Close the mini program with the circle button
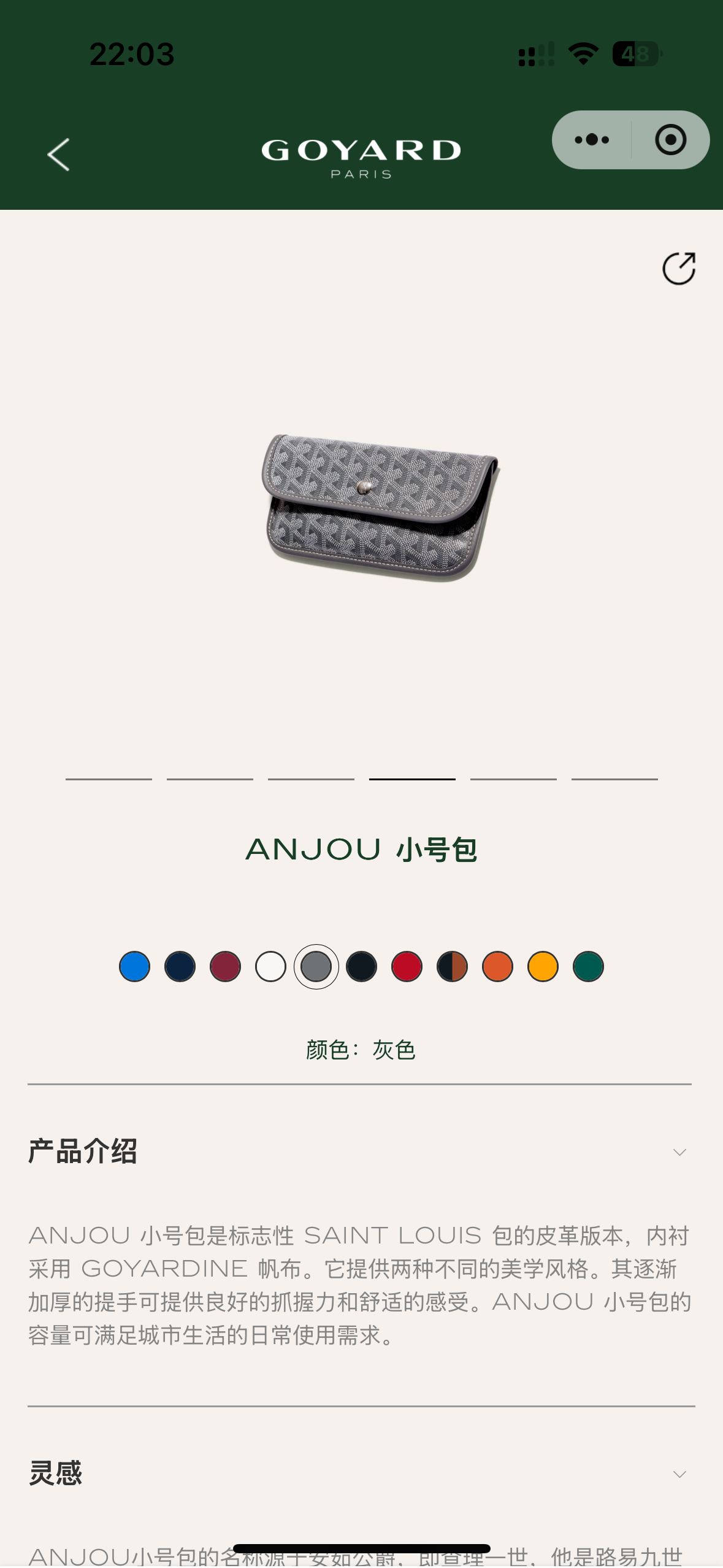723x1568 pixels. coord(670,140)
